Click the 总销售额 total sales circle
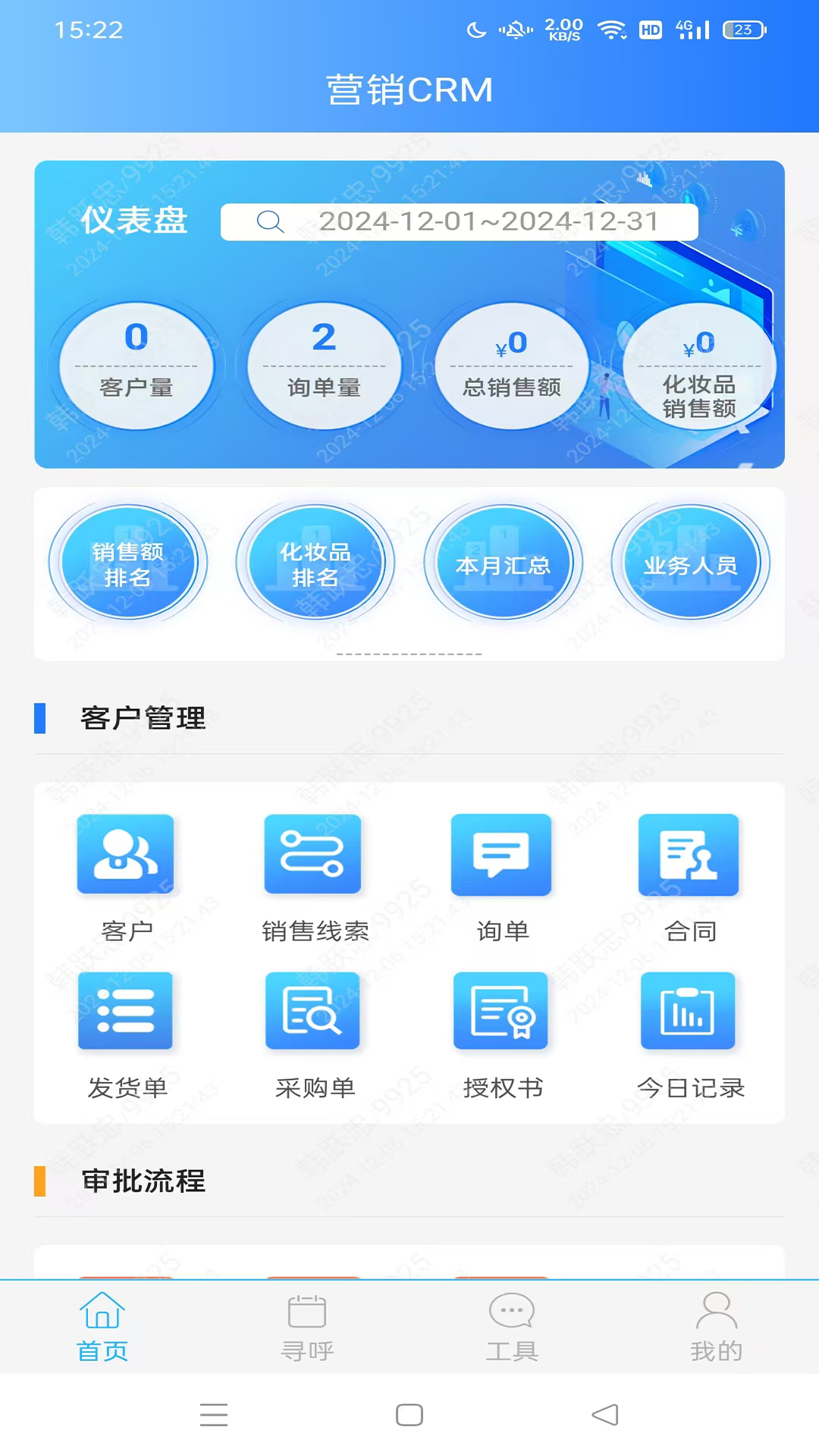 (512, 364)
